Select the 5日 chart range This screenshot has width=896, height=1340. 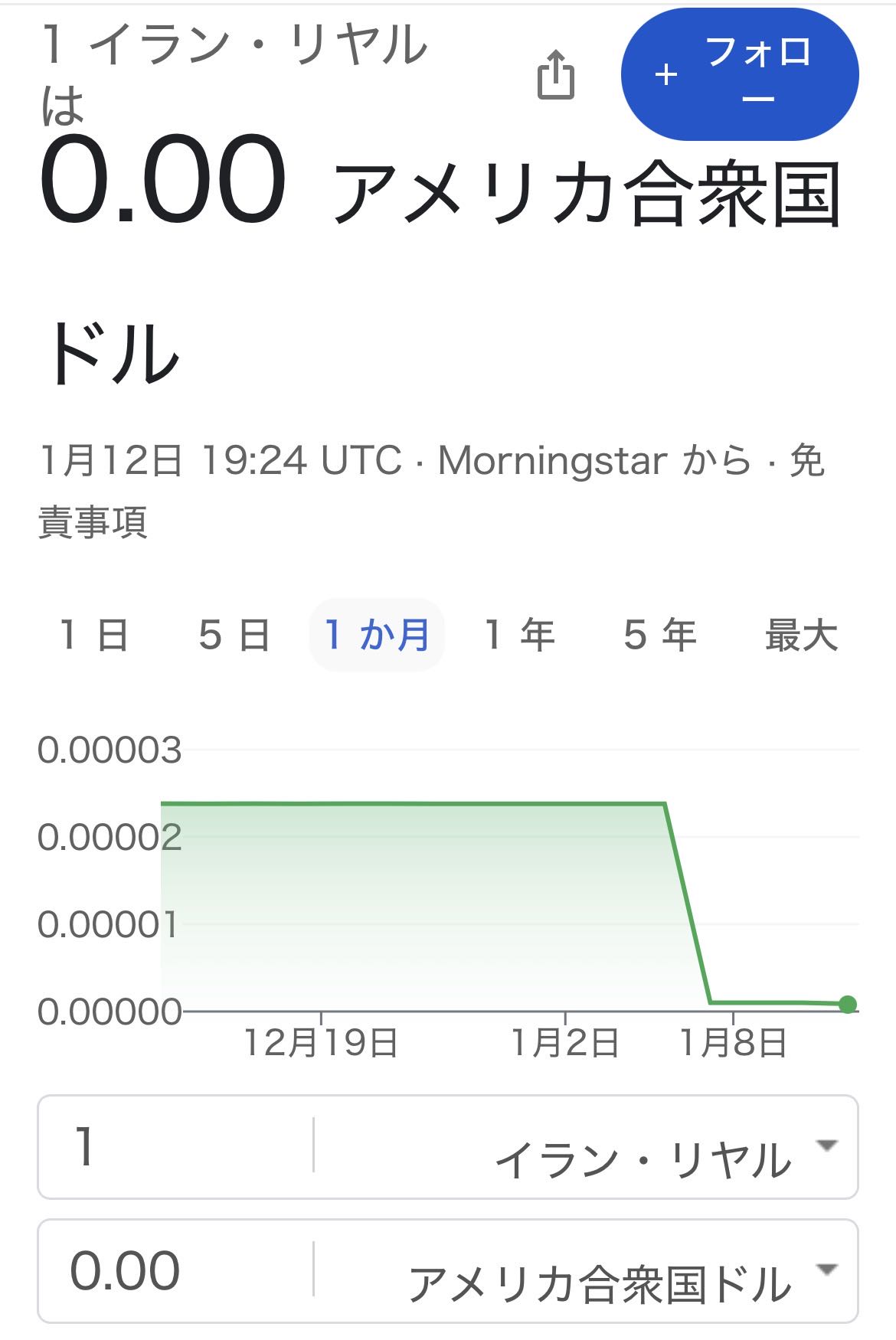tap(234, 636)
